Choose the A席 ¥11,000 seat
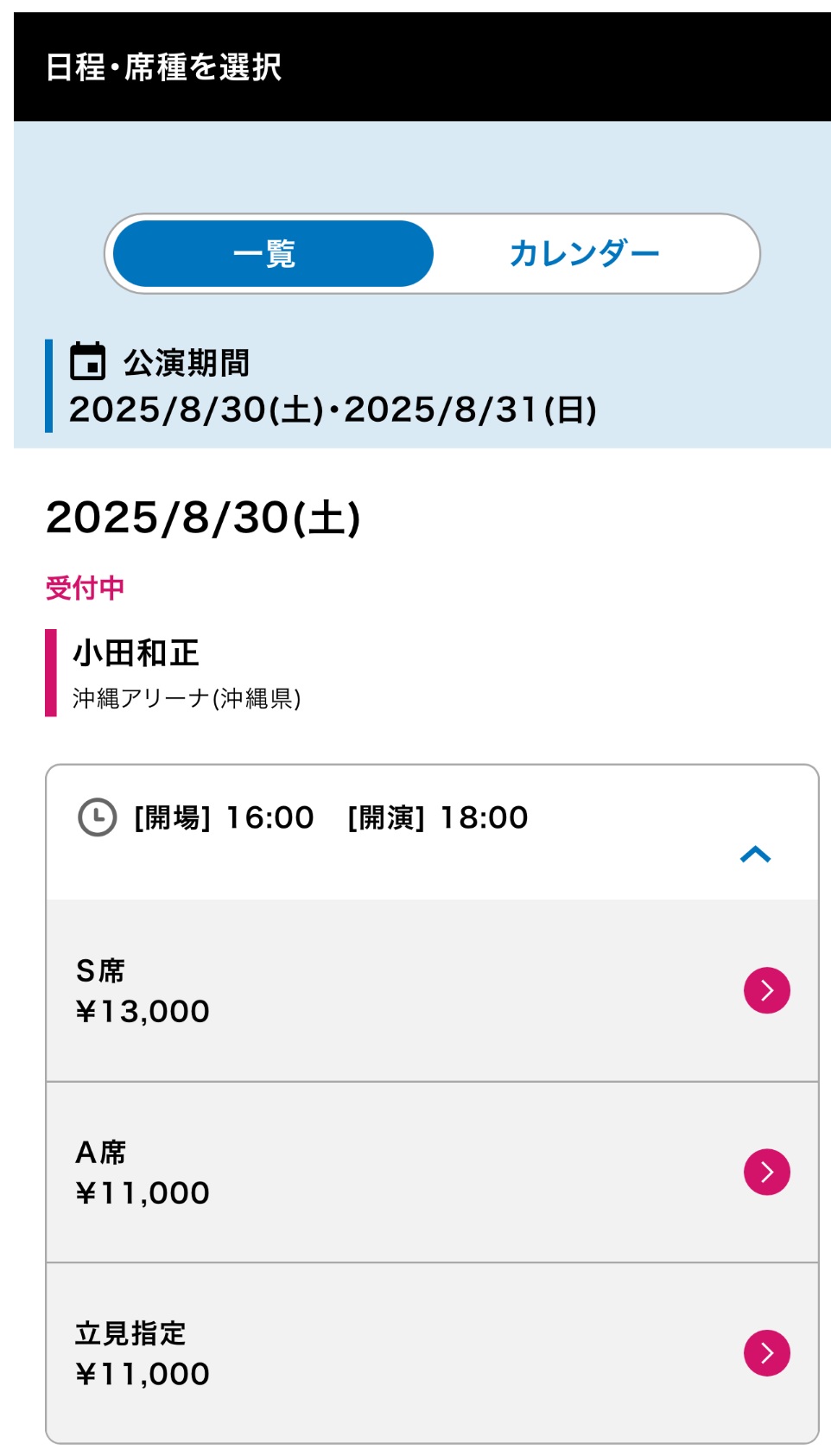 432,1172
